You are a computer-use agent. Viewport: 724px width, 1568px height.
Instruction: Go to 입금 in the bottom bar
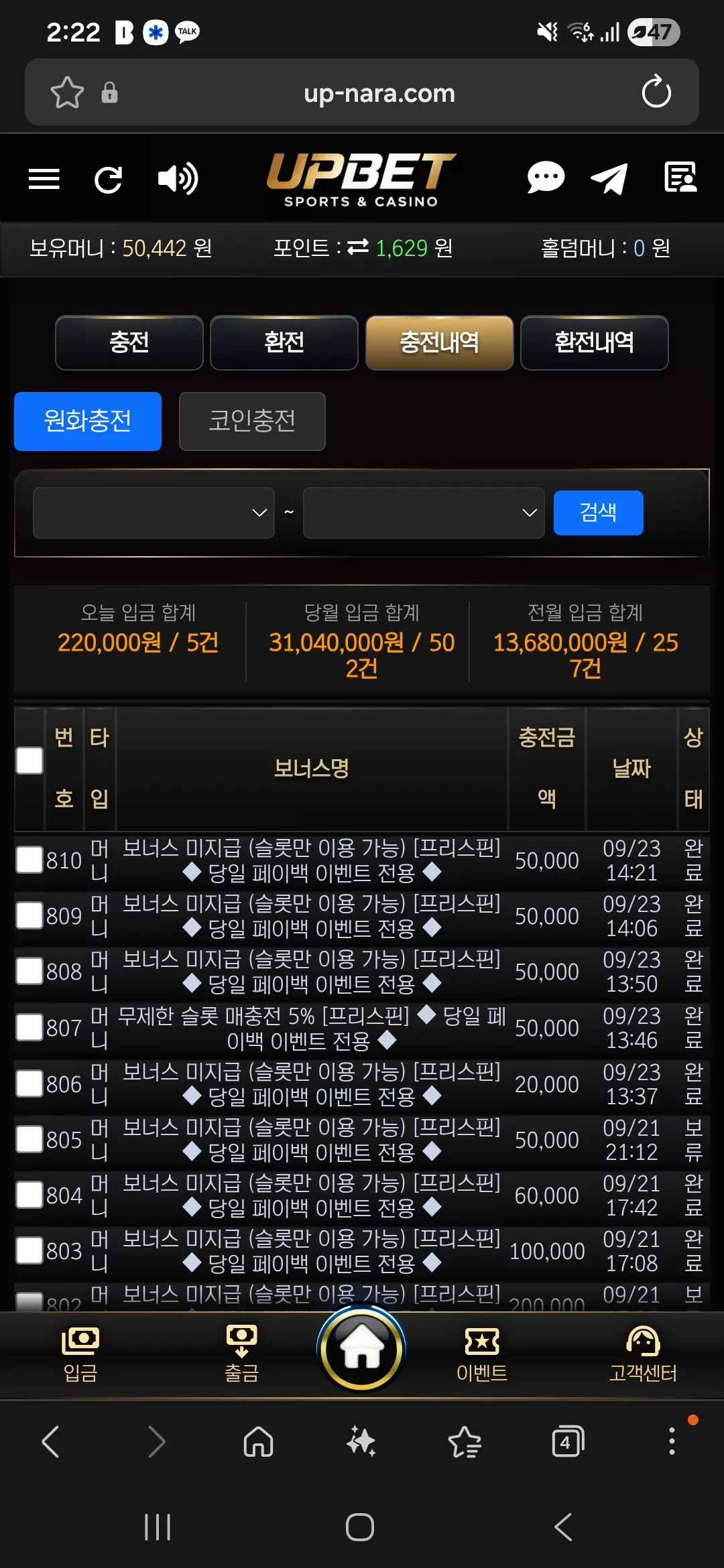coord(80,1354)
